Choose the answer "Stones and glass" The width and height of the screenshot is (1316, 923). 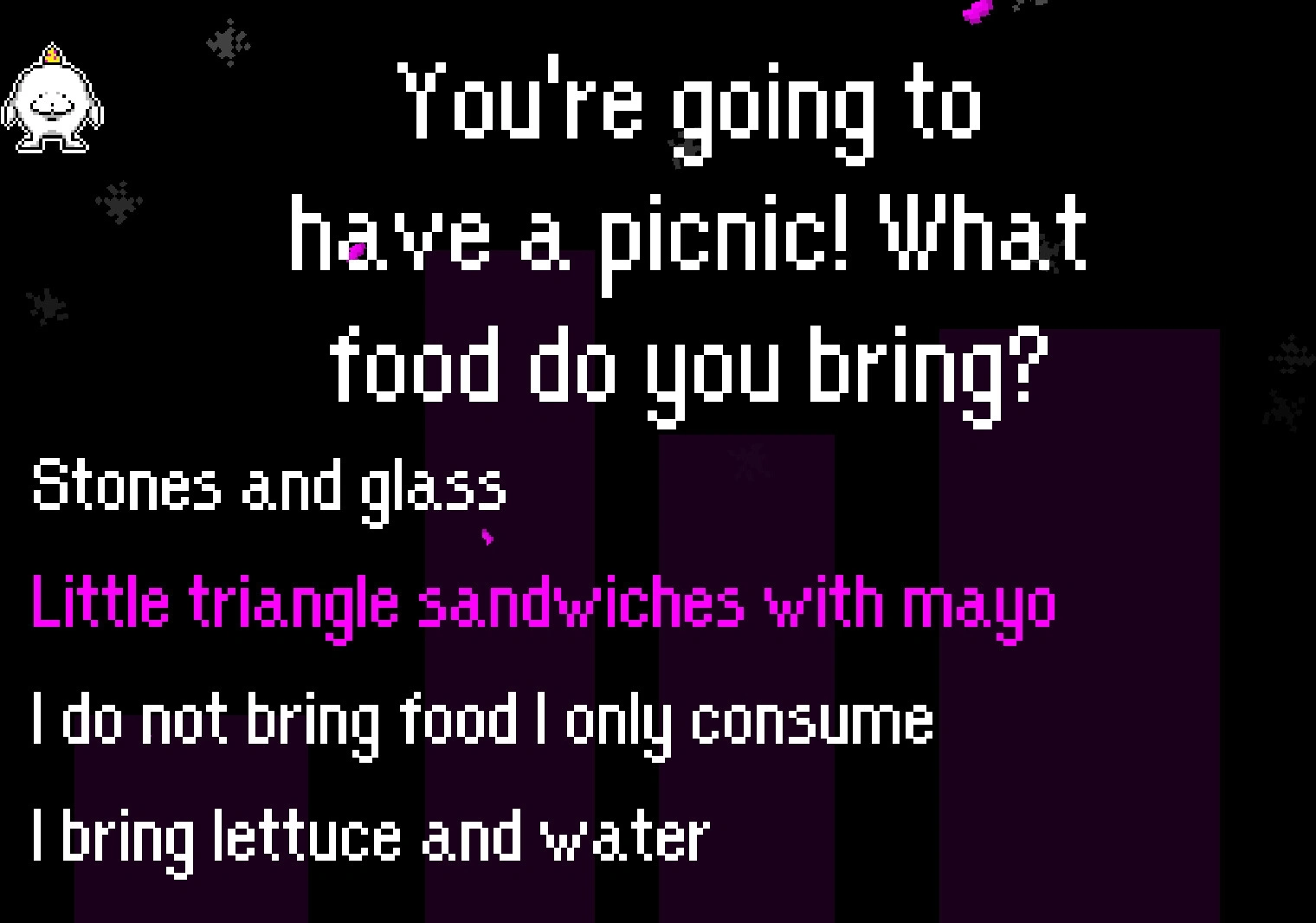tap(268, 487)
